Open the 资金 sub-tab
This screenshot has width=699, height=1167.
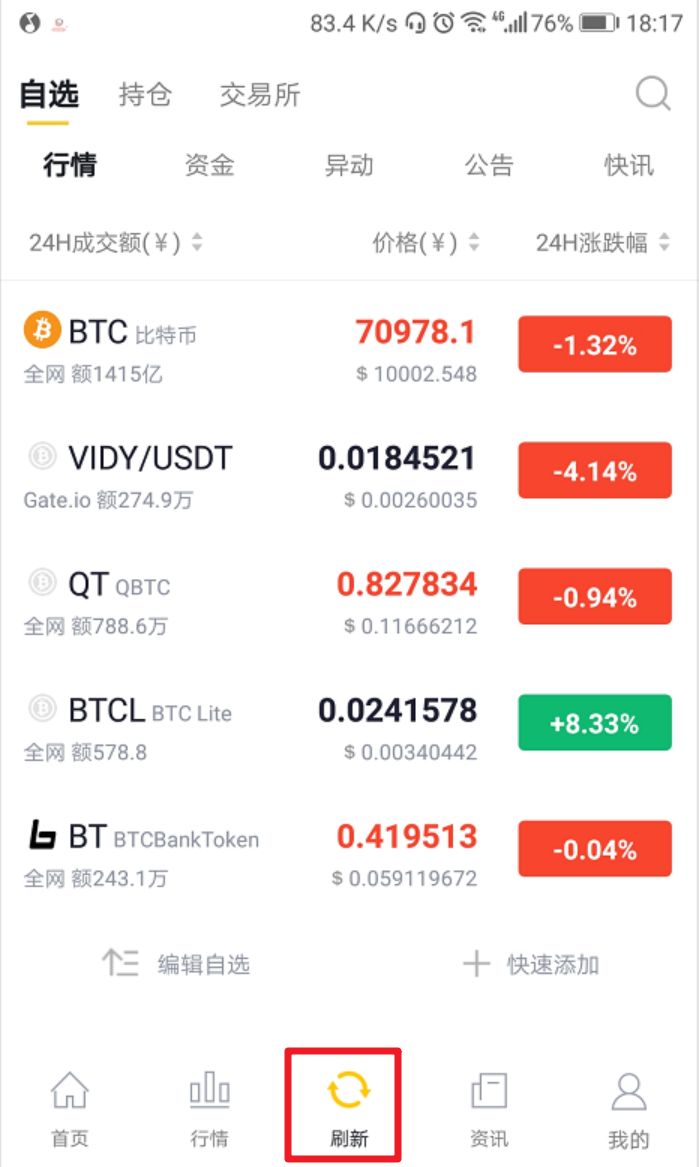[209, 165]
